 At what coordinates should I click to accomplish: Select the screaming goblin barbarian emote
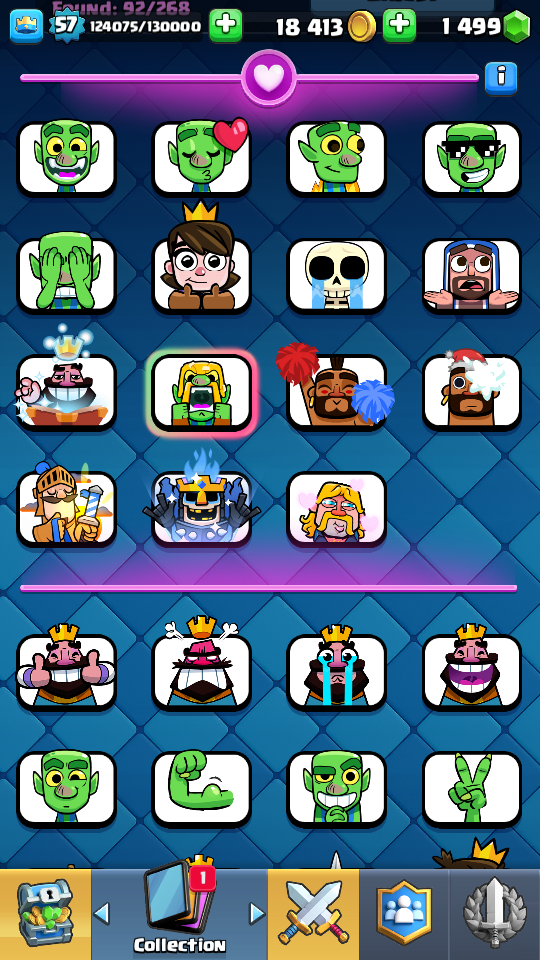click(201, 392)
